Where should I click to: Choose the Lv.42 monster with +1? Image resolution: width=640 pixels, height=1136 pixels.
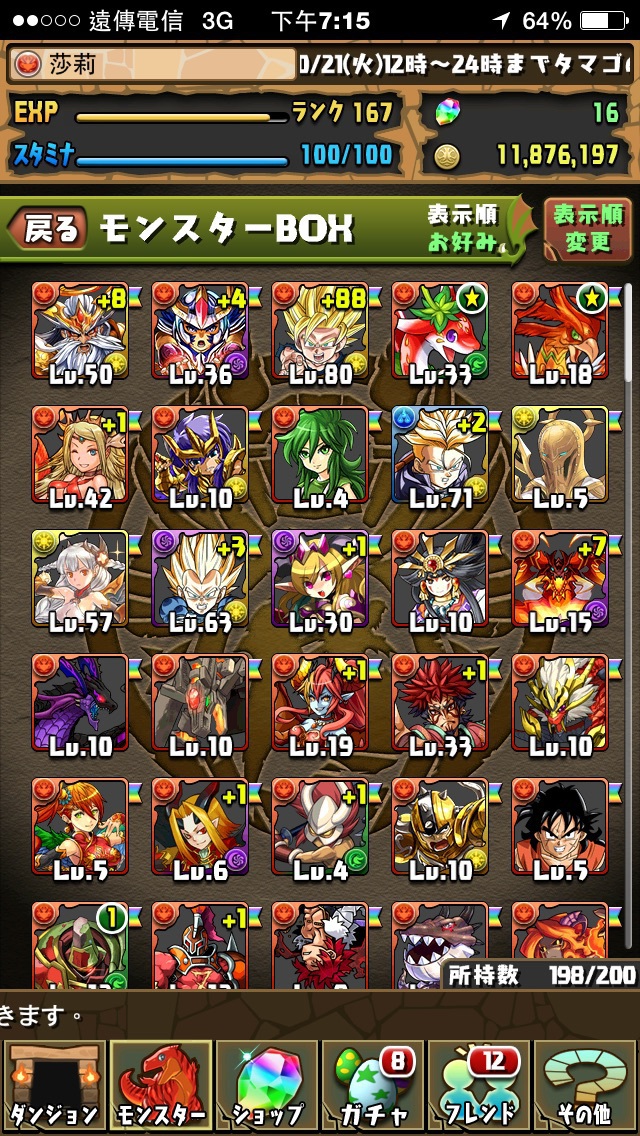pos(80,456)
